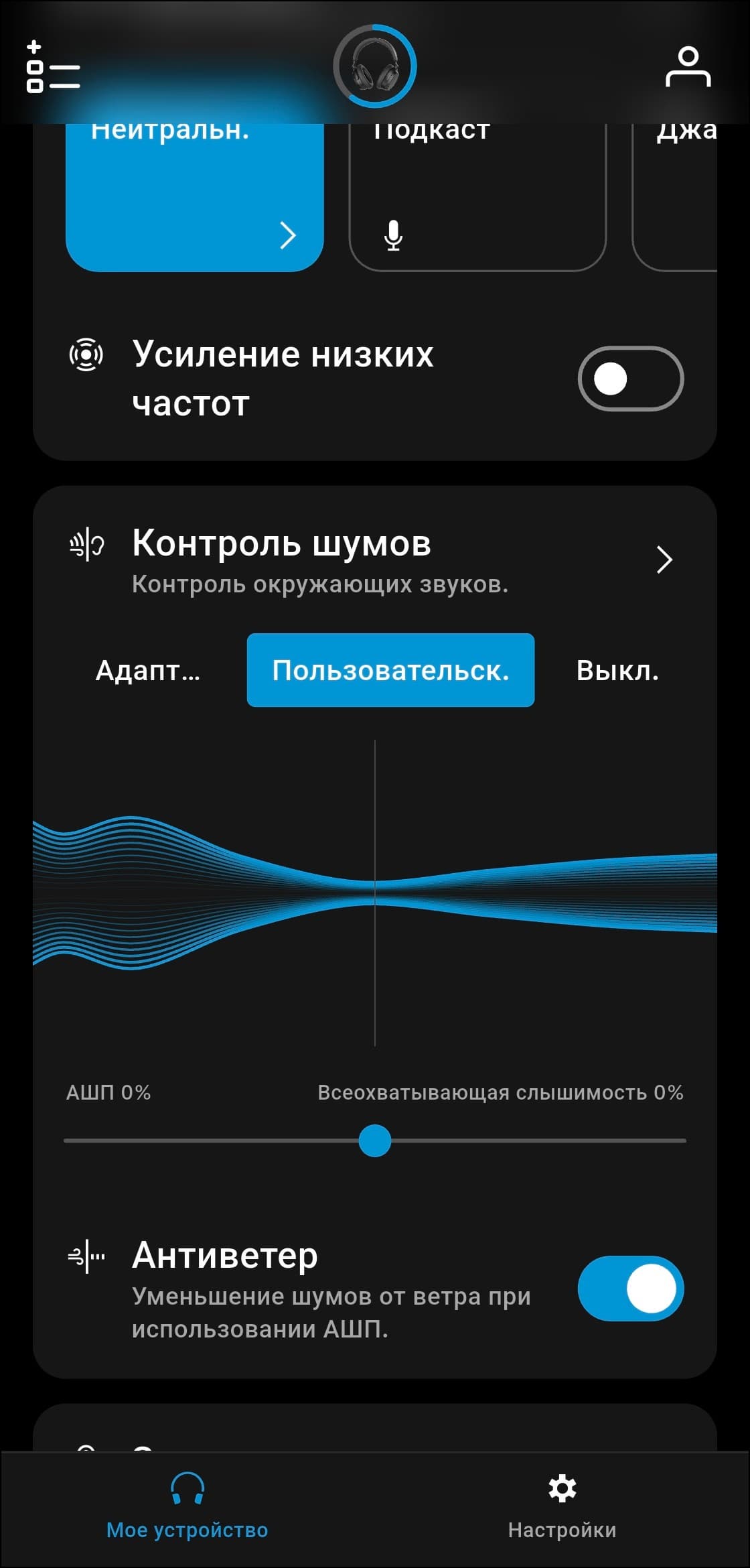
Task: Switch noise control to Адапт… mode
Action: [x=148, y=670]
